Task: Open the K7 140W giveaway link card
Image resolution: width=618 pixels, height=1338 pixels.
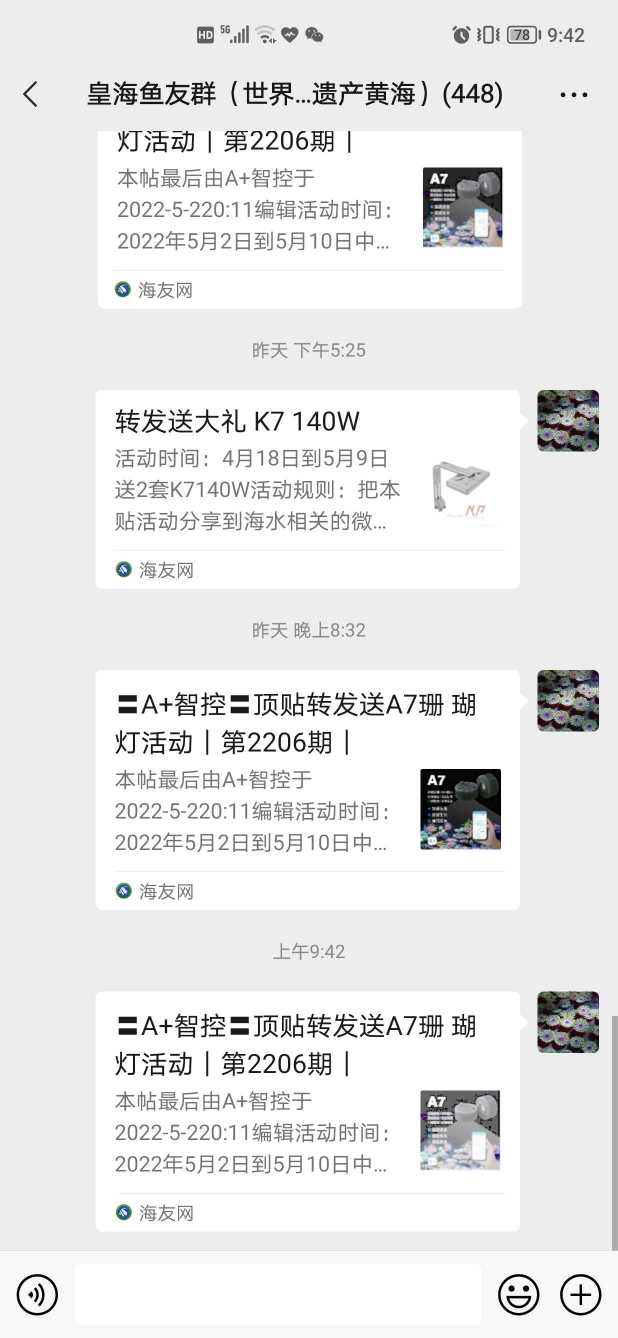Action: point(307,489)
